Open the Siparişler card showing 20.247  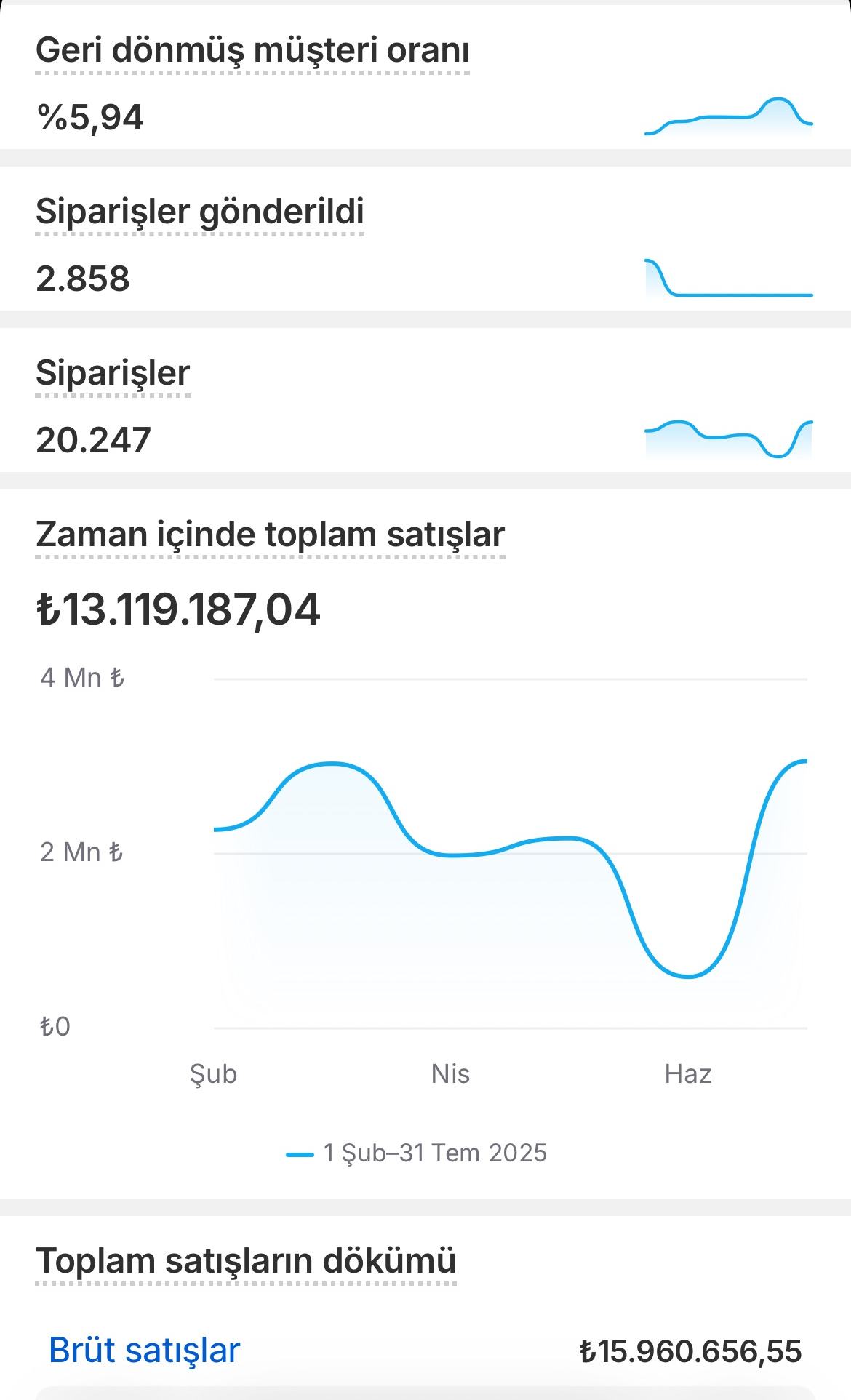[x=113, y=374]
